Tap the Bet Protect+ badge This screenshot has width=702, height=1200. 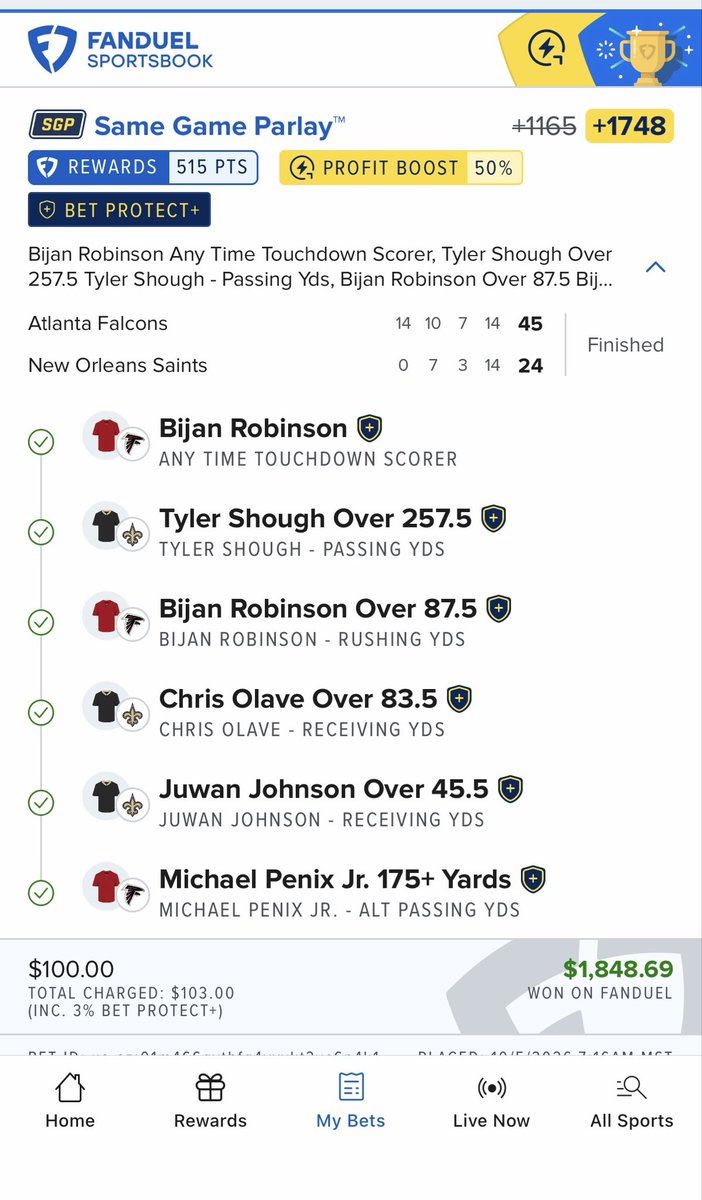click(x=119, y=210)
